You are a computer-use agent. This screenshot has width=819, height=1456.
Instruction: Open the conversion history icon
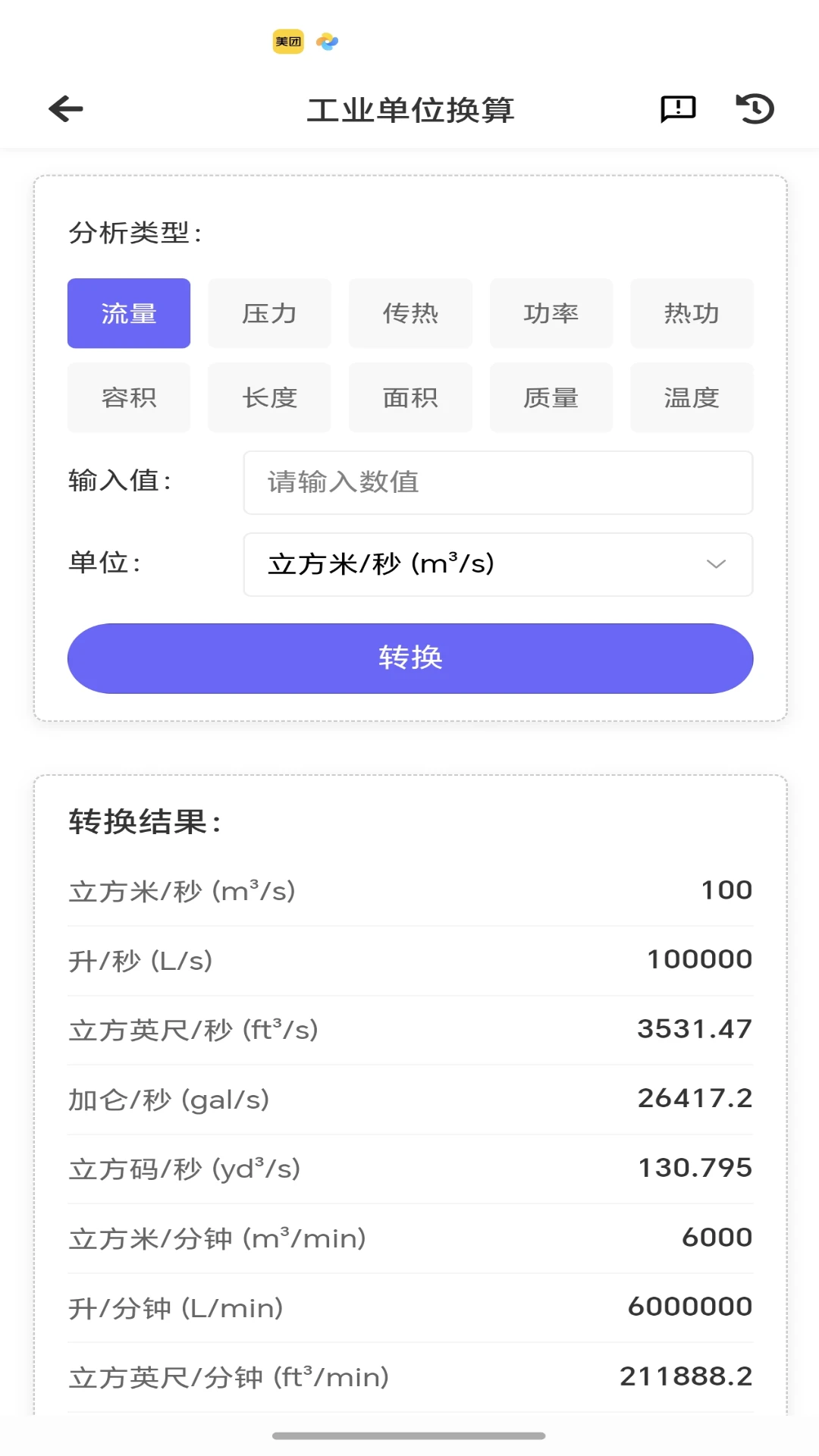pyautogui.click(x=753, y=110)
